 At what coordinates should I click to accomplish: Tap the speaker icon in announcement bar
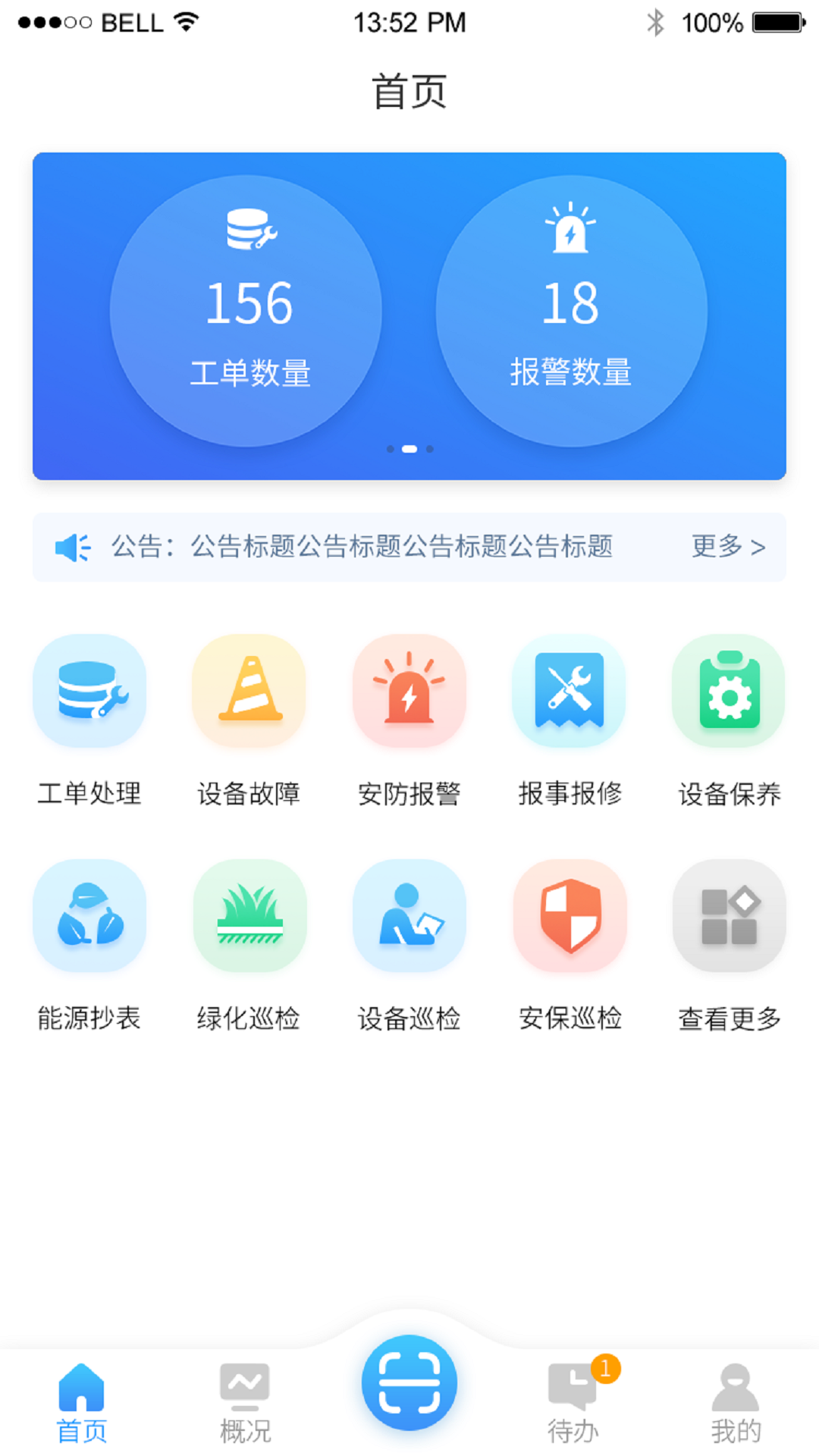click(x=73, y=547)
